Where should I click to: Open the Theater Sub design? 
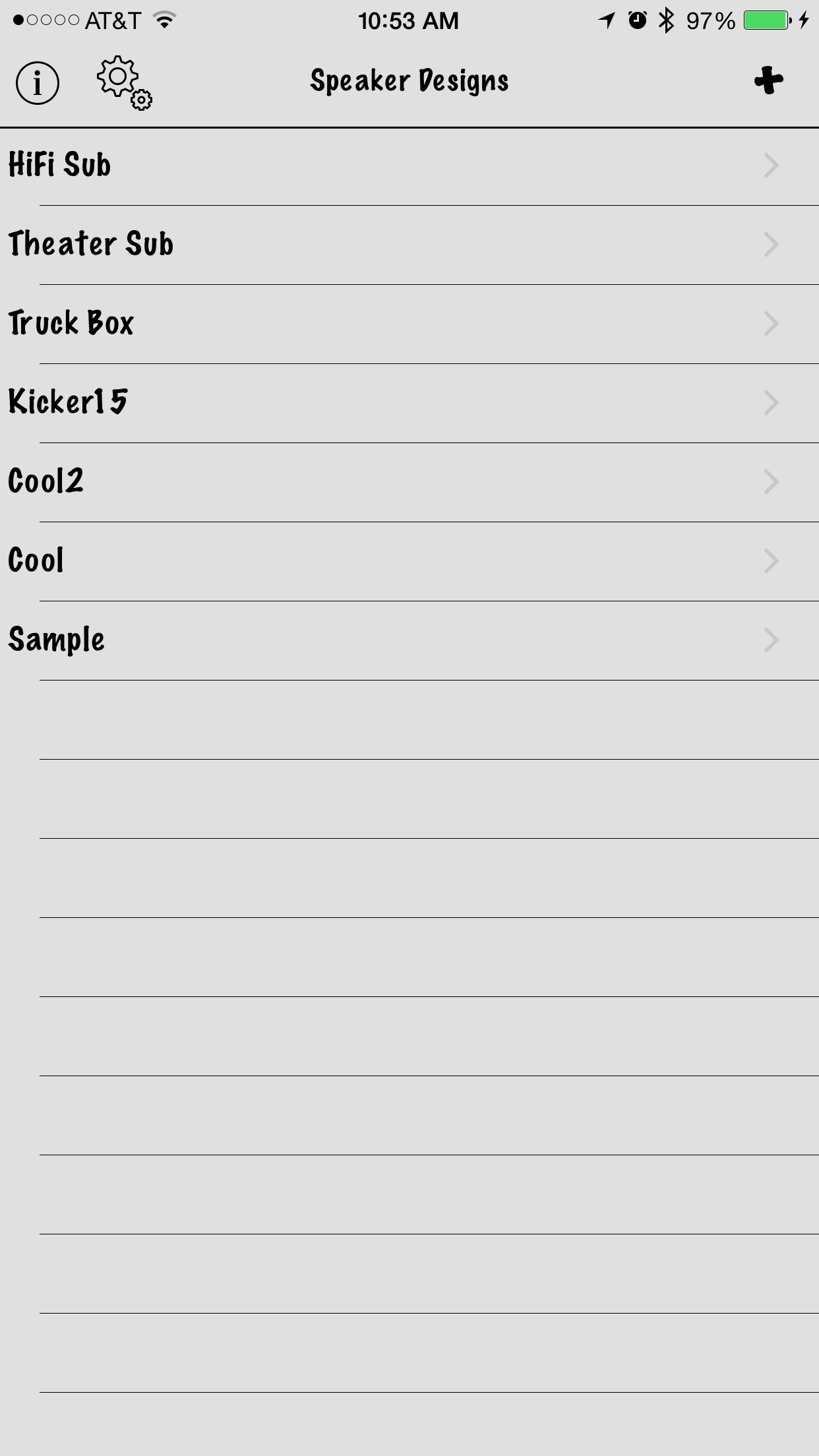[409, 245]
